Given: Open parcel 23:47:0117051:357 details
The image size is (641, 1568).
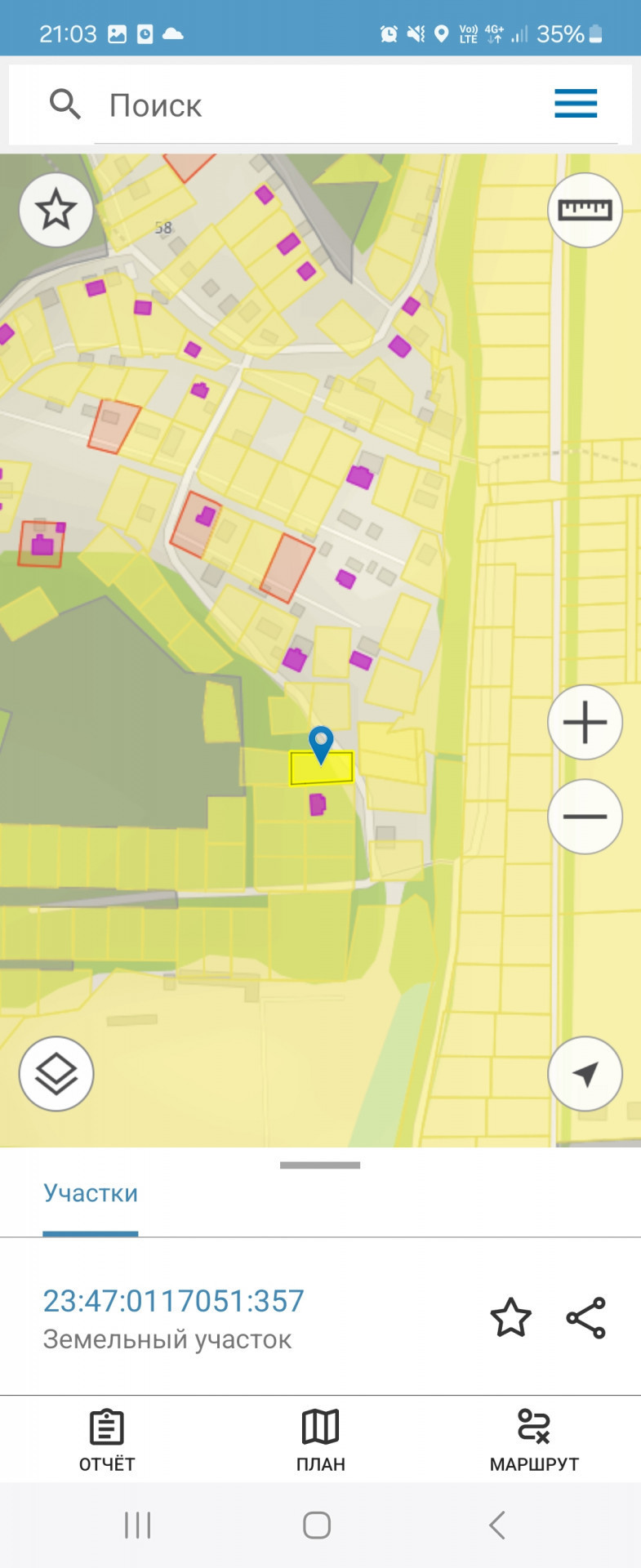Looking at the screenshot, I should [173, 1301].
